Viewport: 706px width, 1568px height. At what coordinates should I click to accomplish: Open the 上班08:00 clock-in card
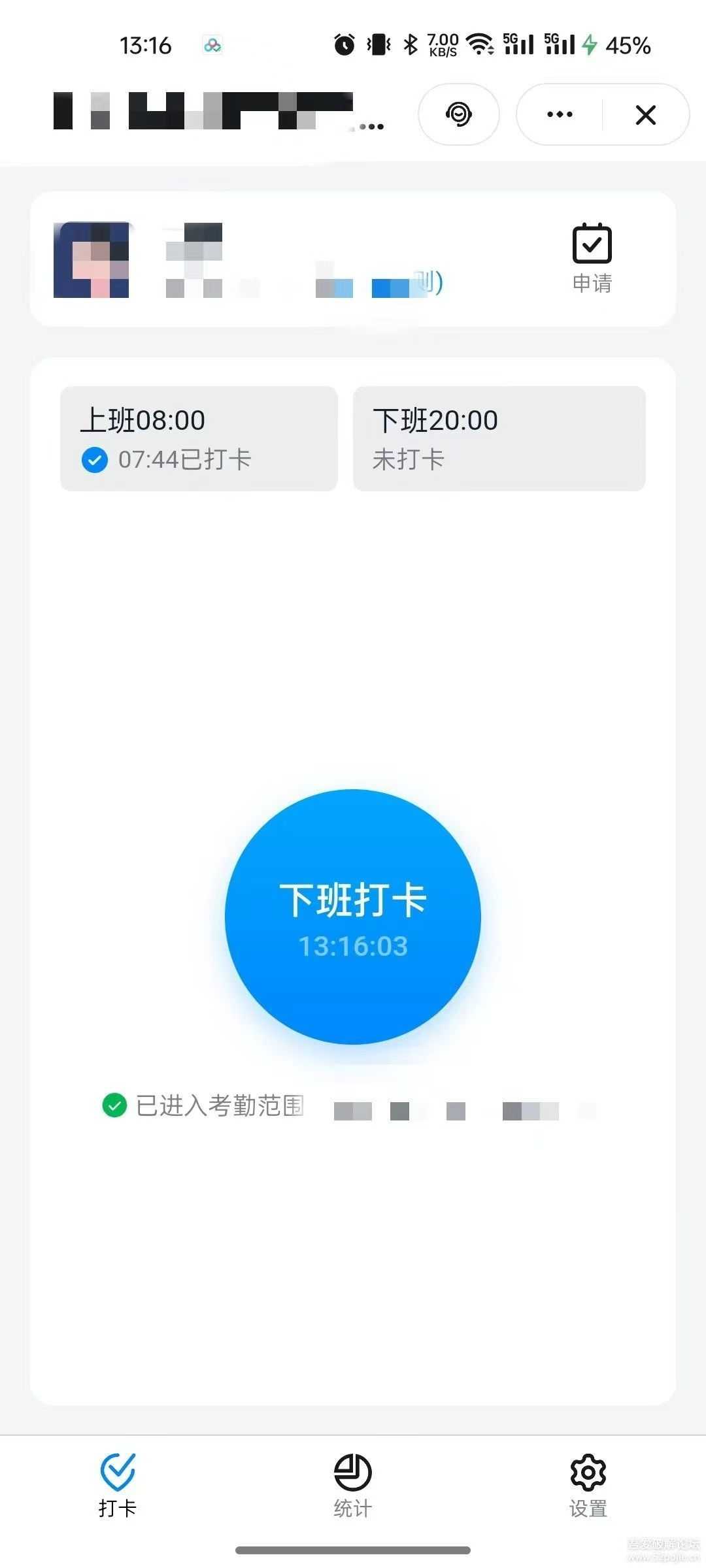click(199, 438)
